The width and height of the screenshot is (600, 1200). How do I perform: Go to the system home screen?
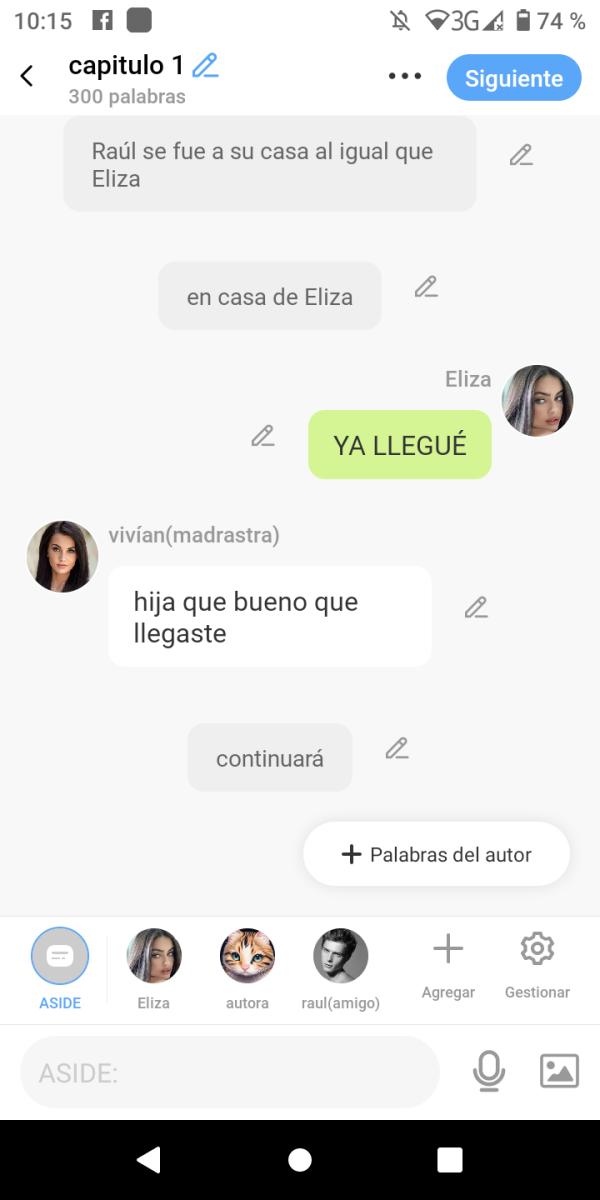point(300,1160)
